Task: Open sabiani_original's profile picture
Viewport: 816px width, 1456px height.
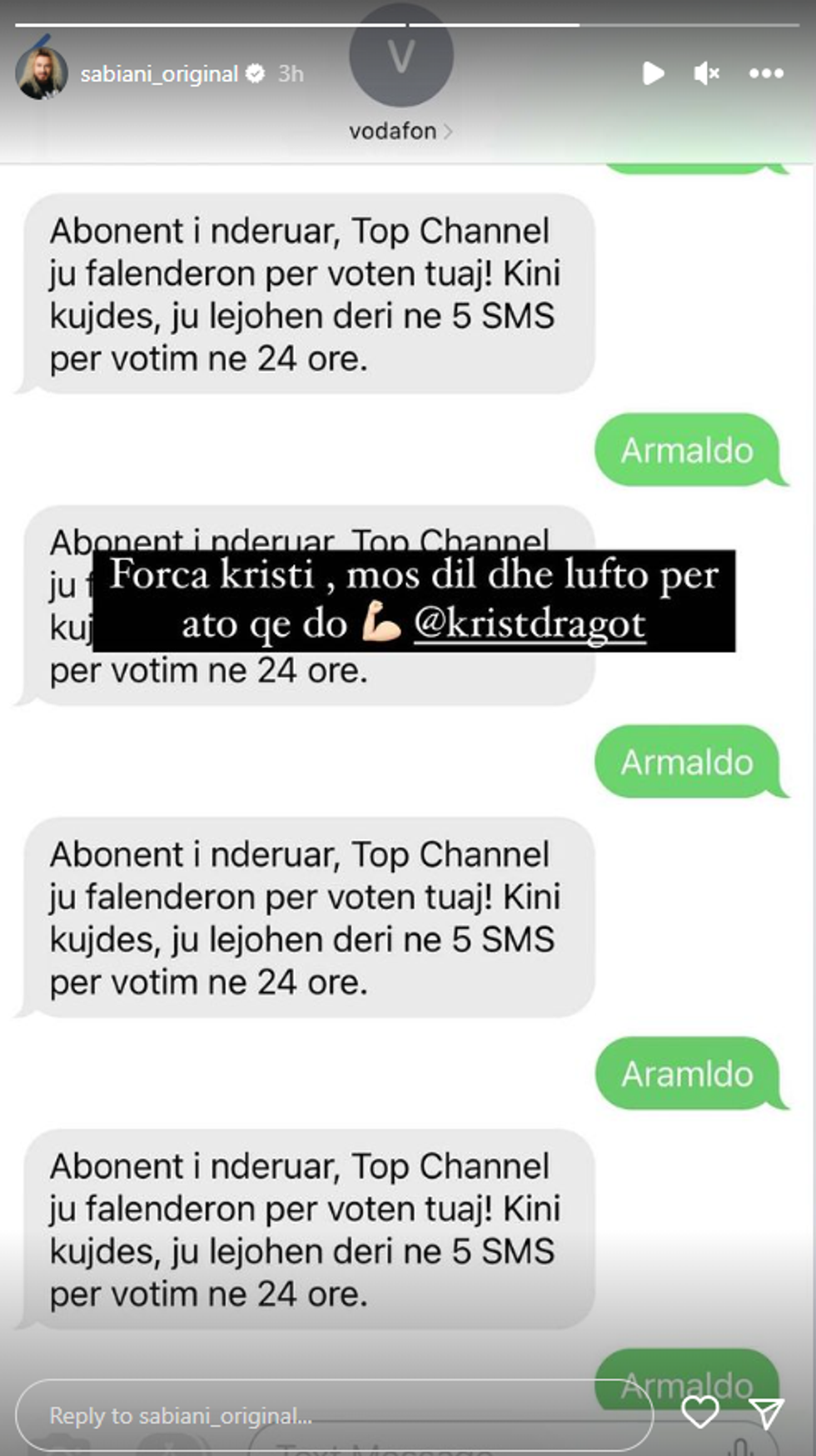Action: 41,73
